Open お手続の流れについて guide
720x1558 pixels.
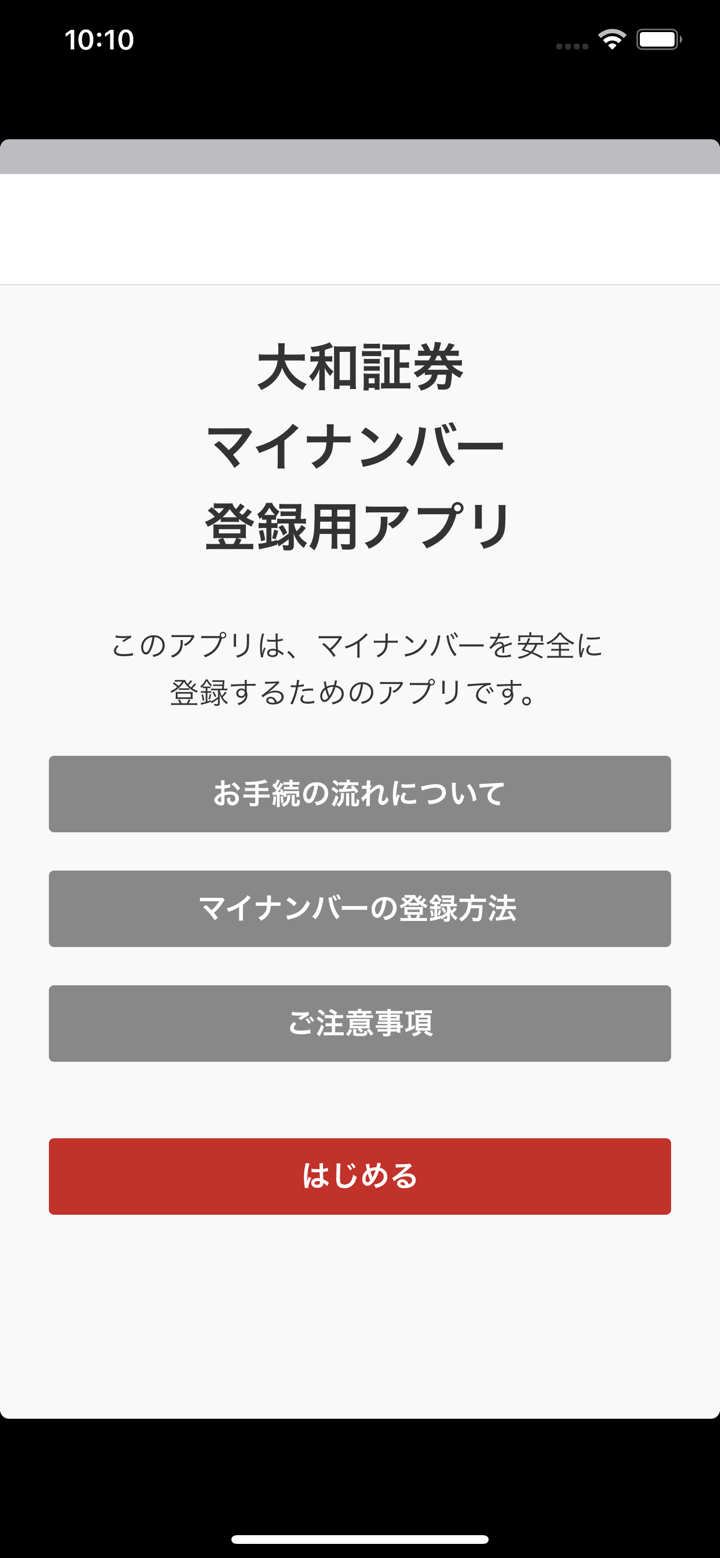(x=360, y=794)
